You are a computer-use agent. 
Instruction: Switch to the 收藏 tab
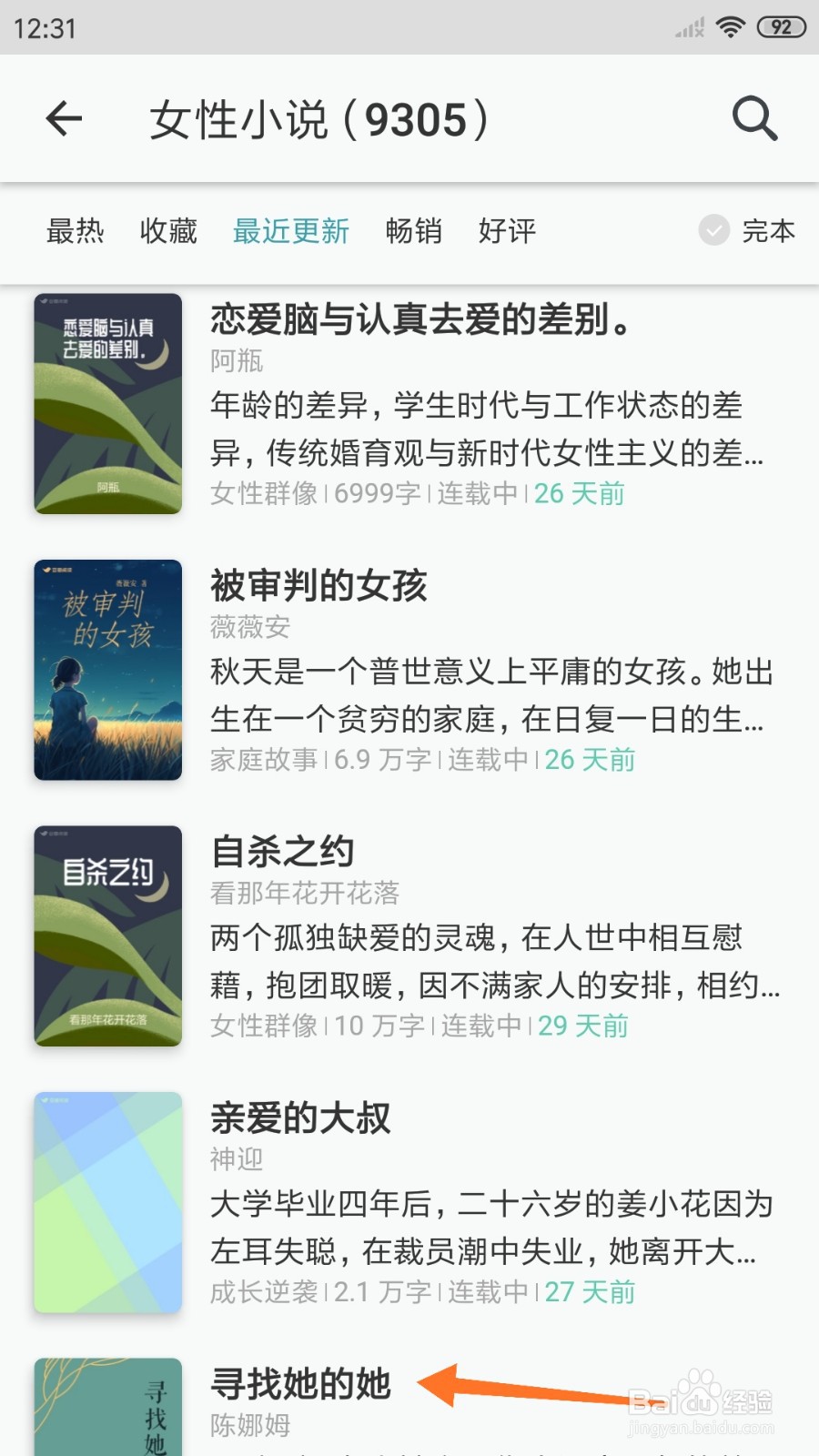168,231
